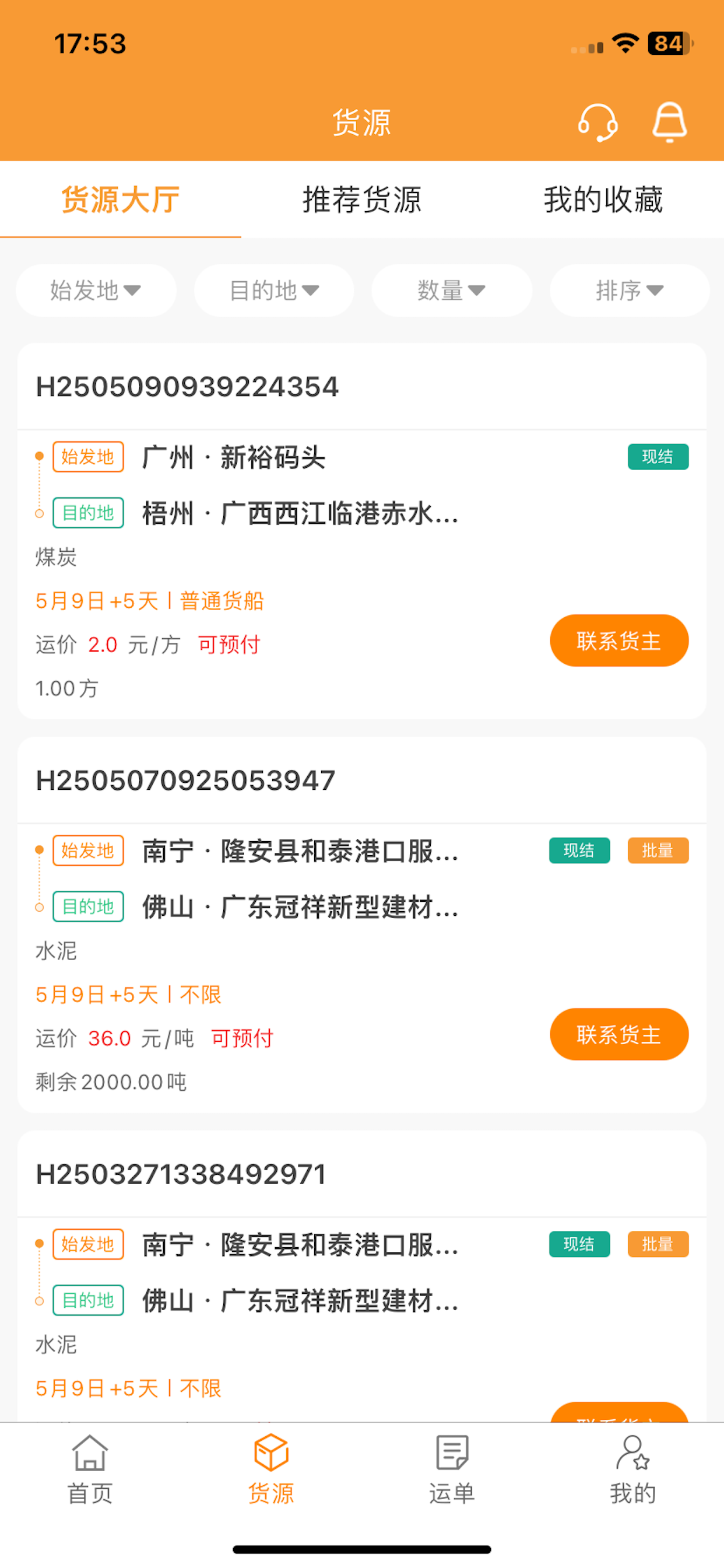Tap 联系货主 for order H2505070925053947
This screenshot has width=724, height=1568.
[x=618, y=1034]
